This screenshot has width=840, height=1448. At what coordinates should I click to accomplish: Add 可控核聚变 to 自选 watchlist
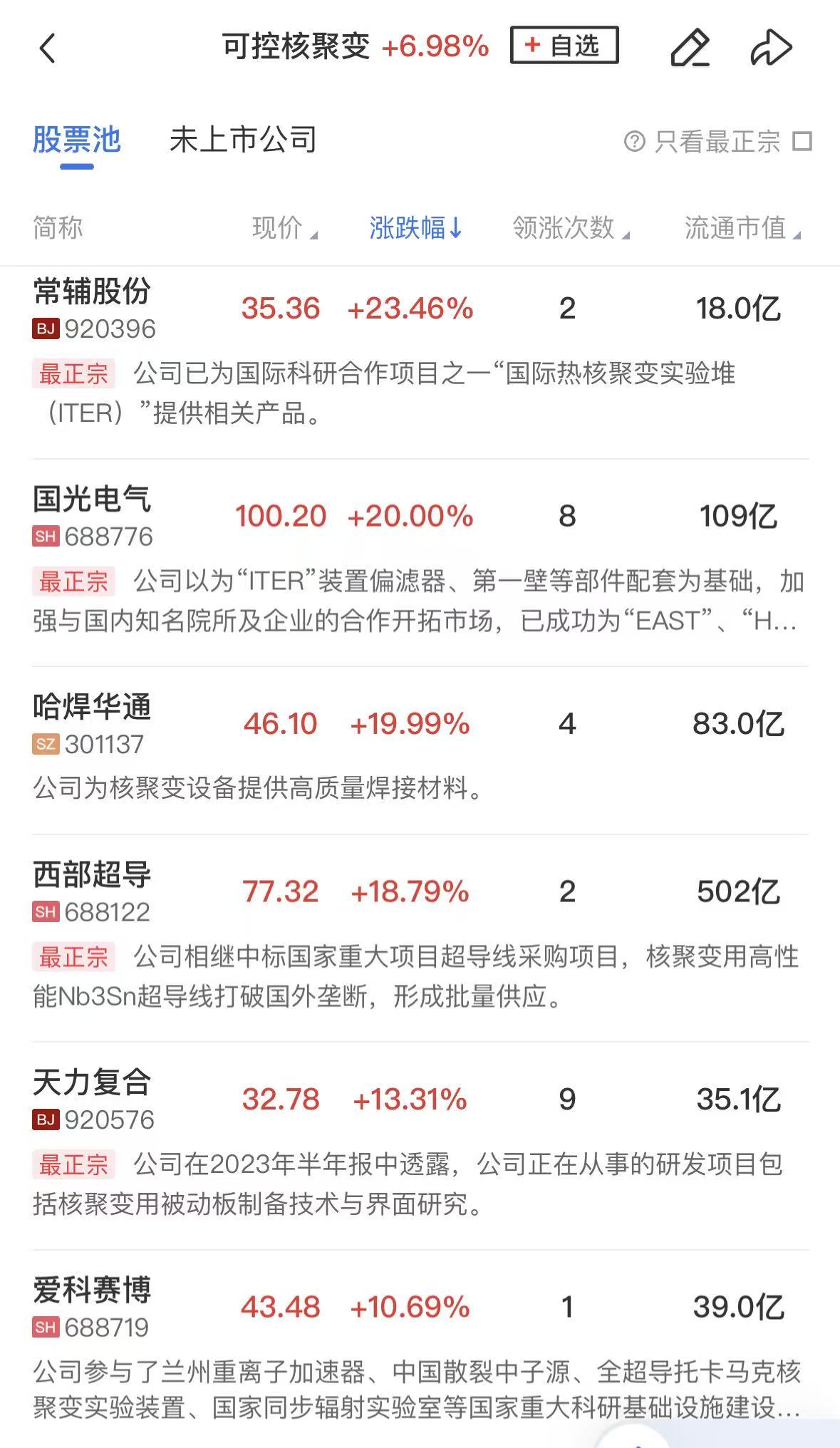[x=564, y=46]
